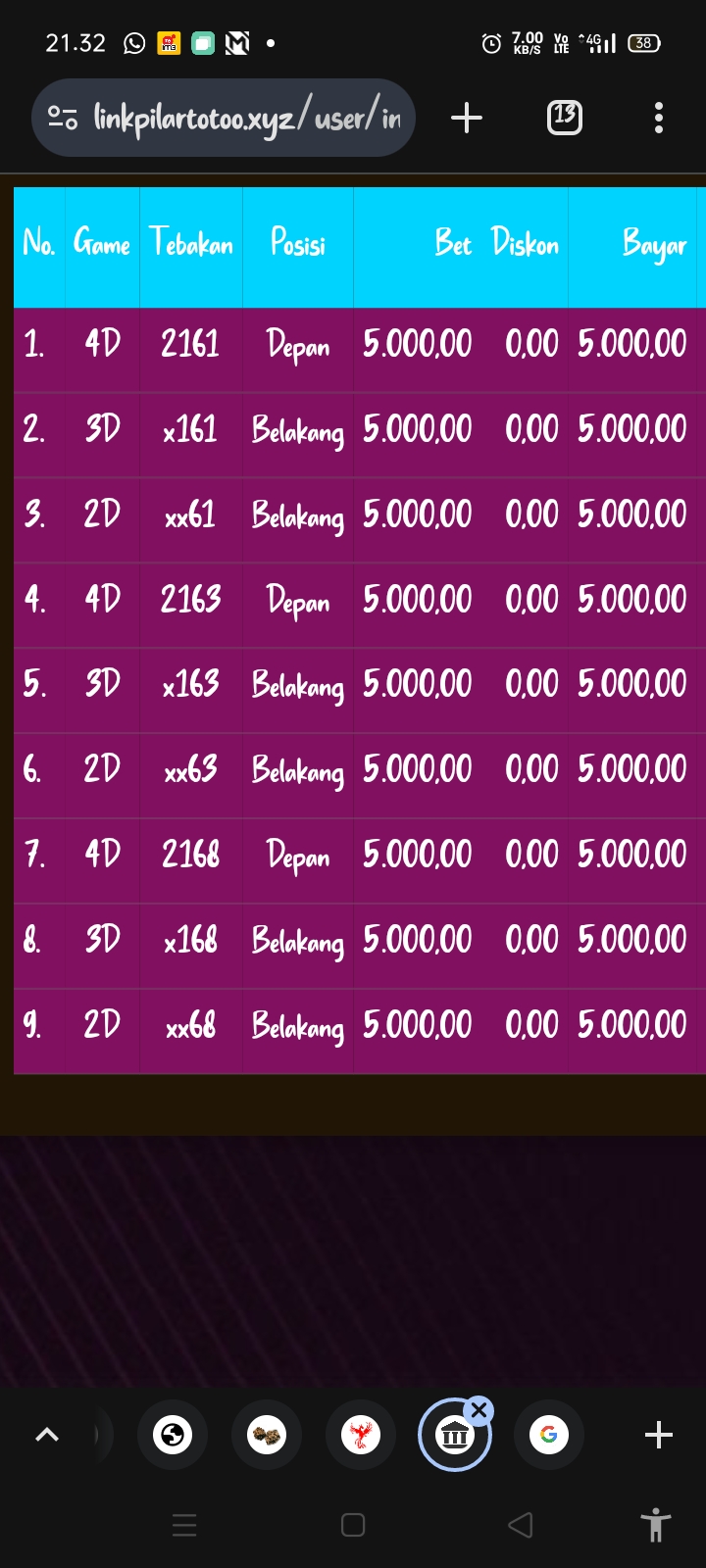Viewport: 706px width, 1568px height.
Task: Open the tab switcher showing 13 tabs
Action: coord(564,119)
